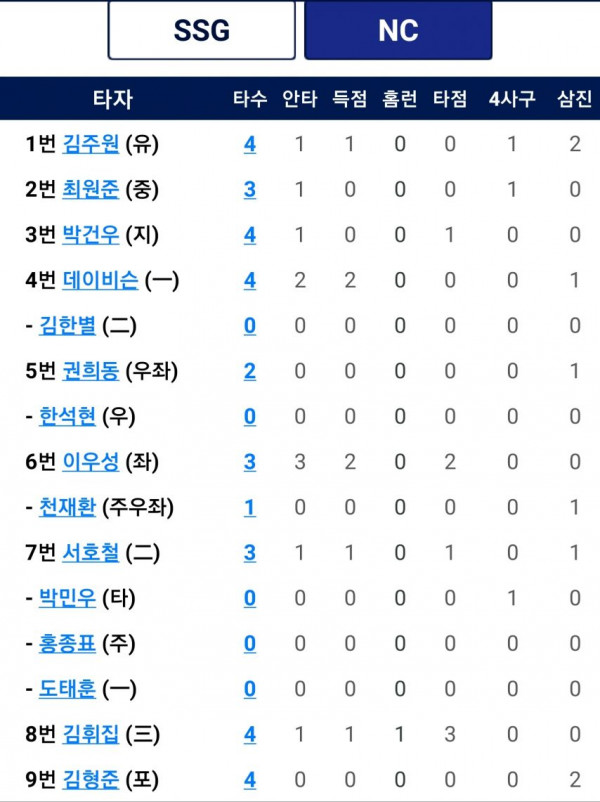Open player 최원준's profile link
600x802 pixels.
pos(90,189)
